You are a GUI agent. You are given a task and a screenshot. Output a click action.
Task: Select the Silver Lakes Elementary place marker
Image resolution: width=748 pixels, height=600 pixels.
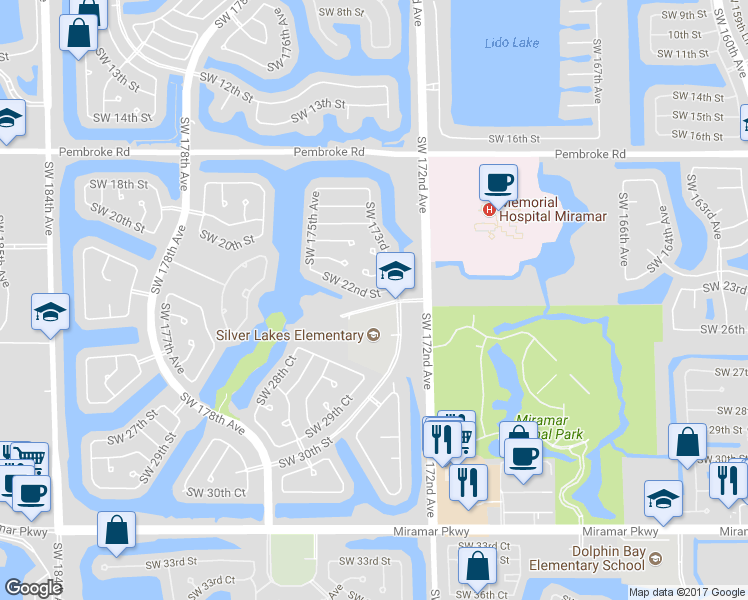tap(374, 335)
